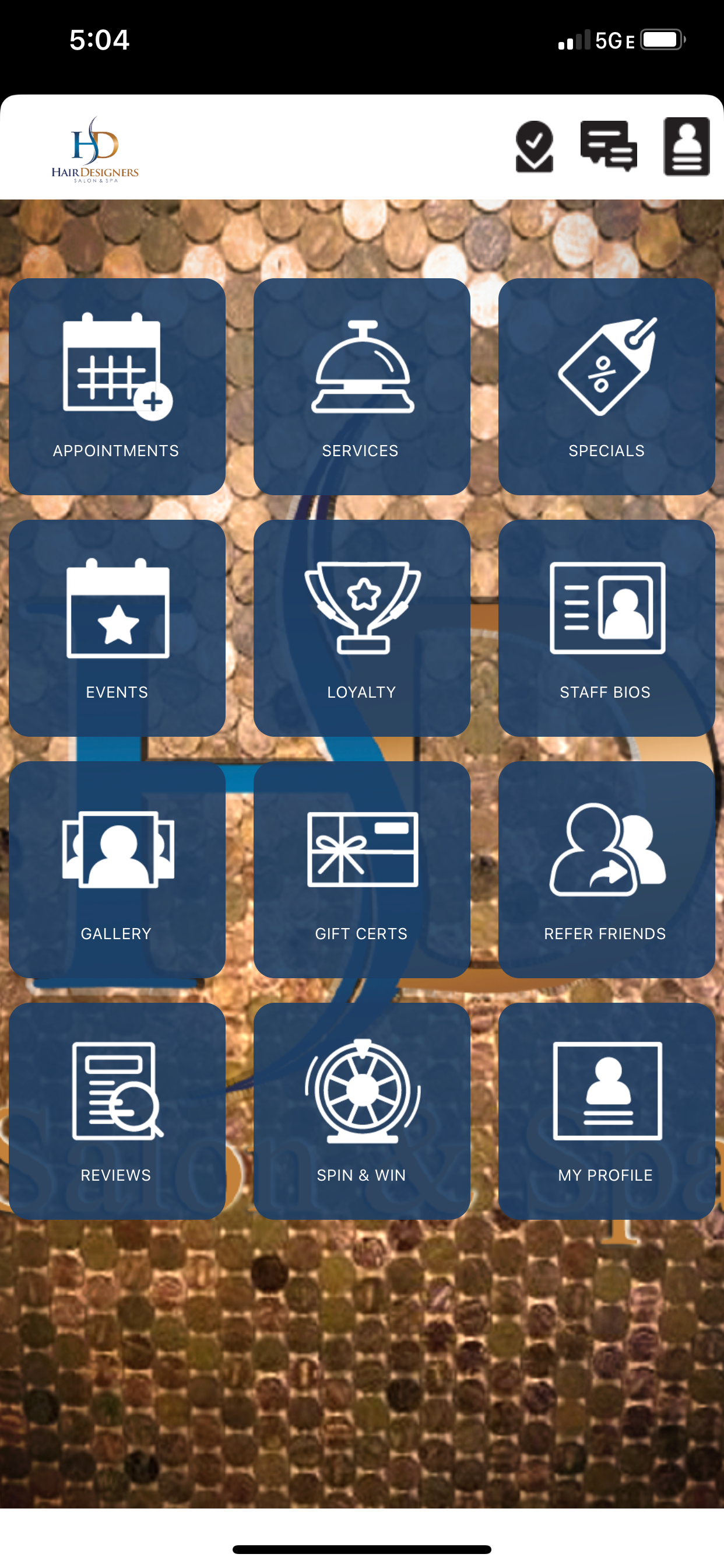Open the Specials tile
Viewport: 724px width, 1568px height.
[x=606, y=387]
